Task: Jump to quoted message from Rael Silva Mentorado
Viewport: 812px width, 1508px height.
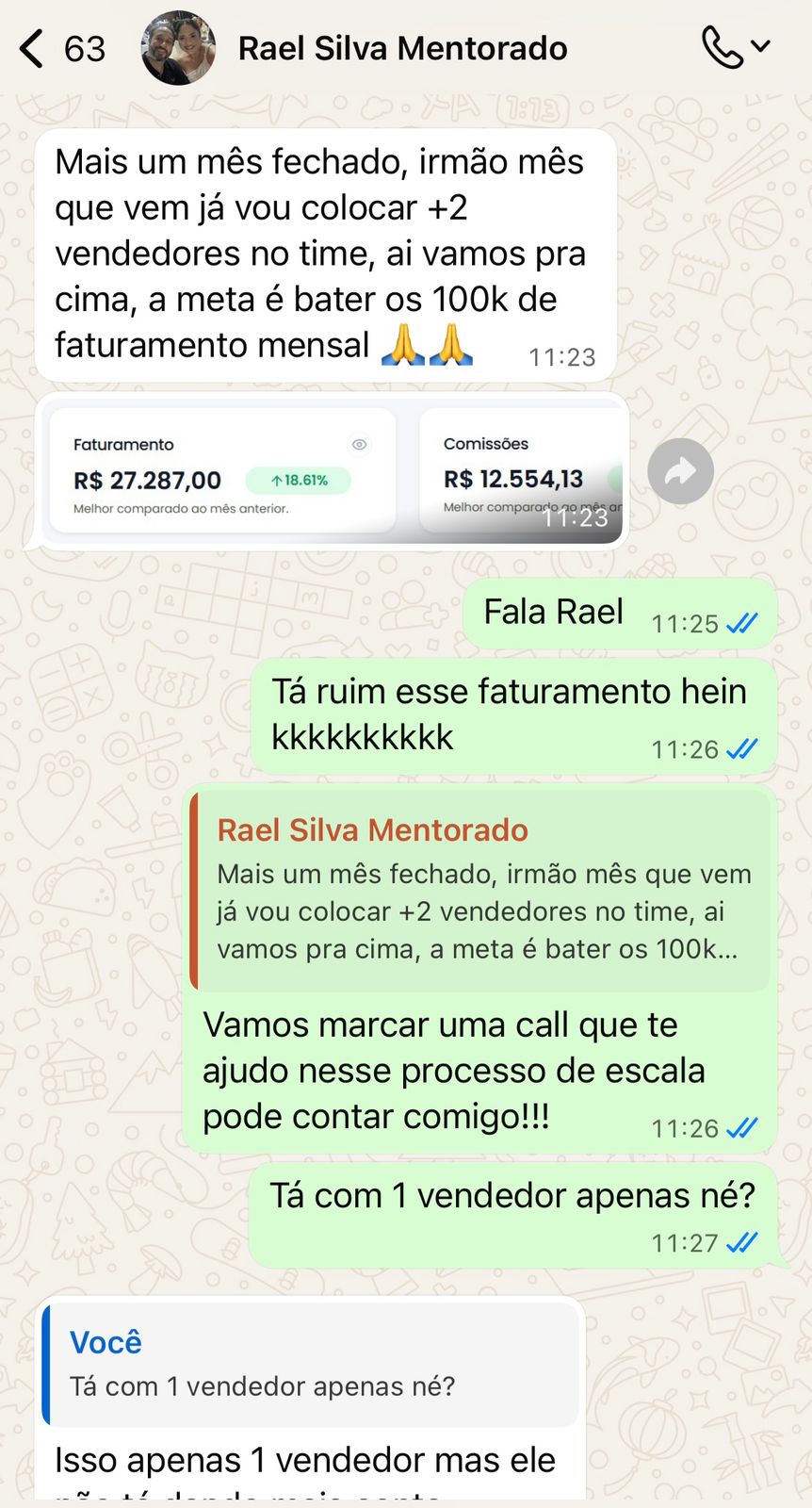Action: tap(480, 891)
